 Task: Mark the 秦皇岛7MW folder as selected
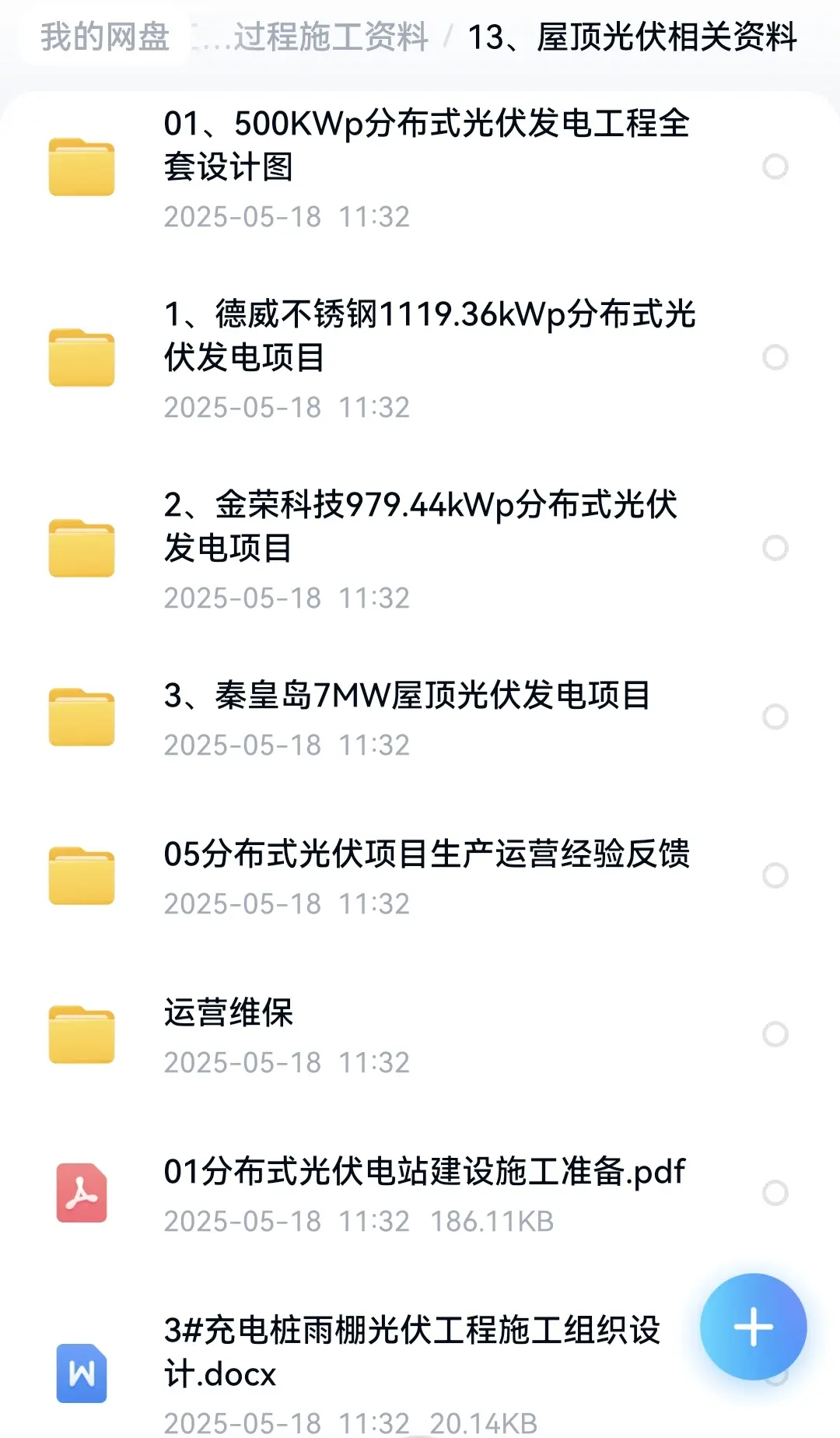[x=775, y=717]
